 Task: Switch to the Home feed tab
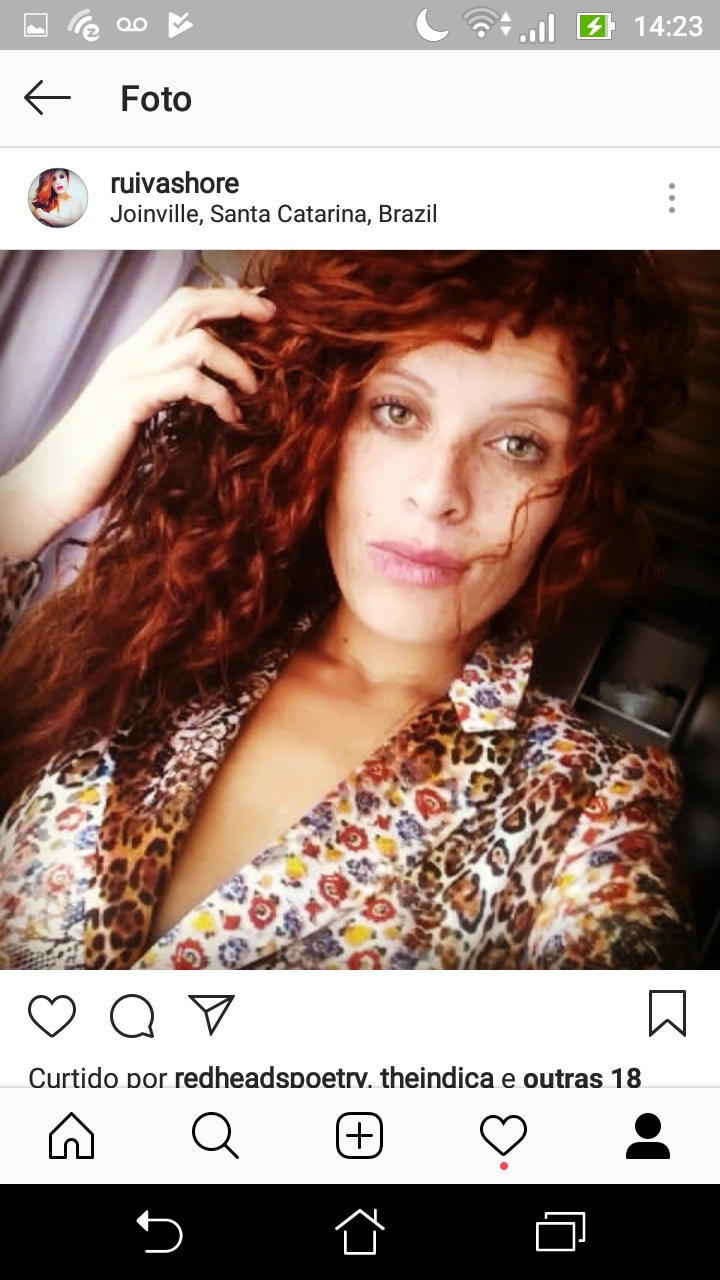point(72,1136)
